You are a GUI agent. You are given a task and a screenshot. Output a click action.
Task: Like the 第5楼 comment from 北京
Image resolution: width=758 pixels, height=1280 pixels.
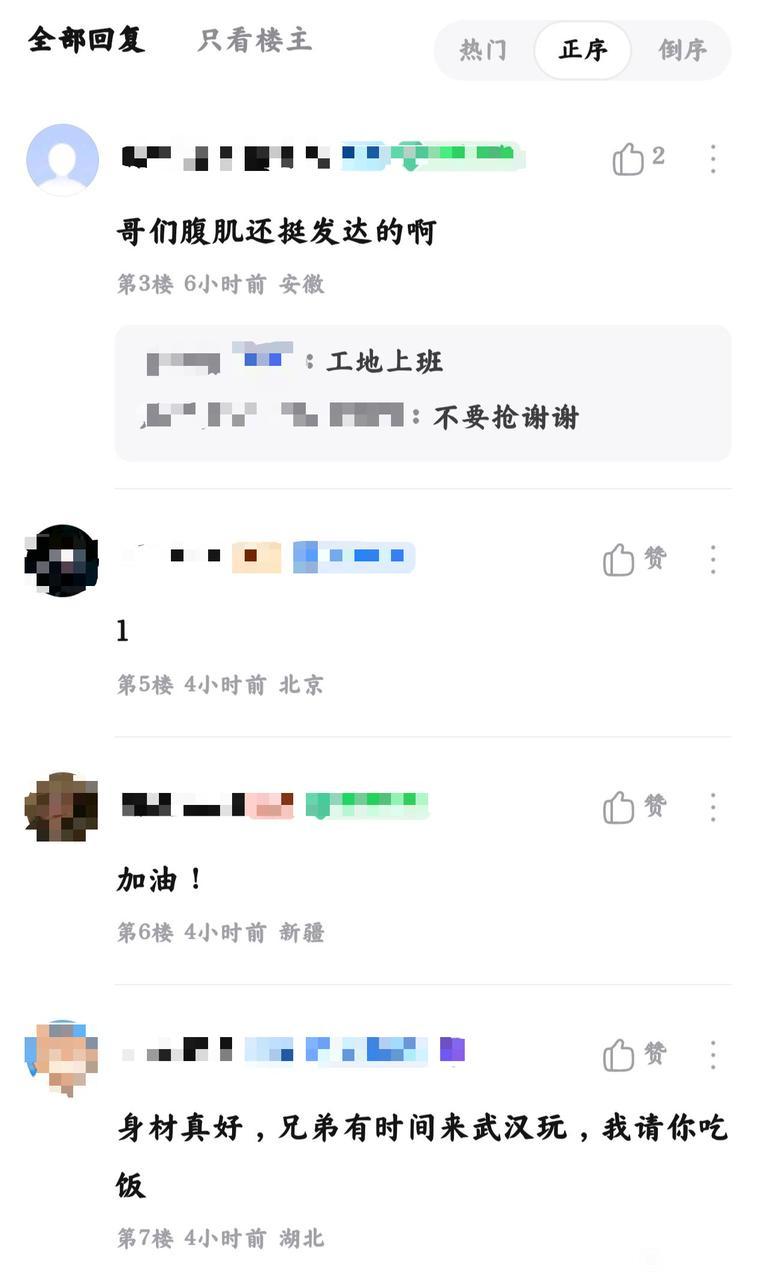click(x=620, y=560)
